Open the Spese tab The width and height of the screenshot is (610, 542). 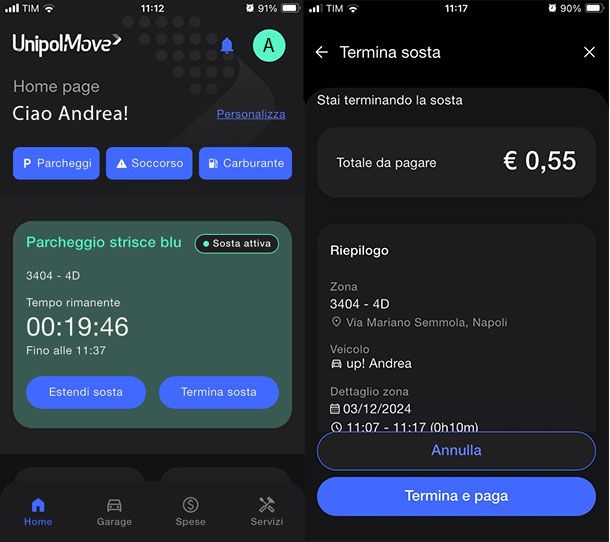pos(190,511)
